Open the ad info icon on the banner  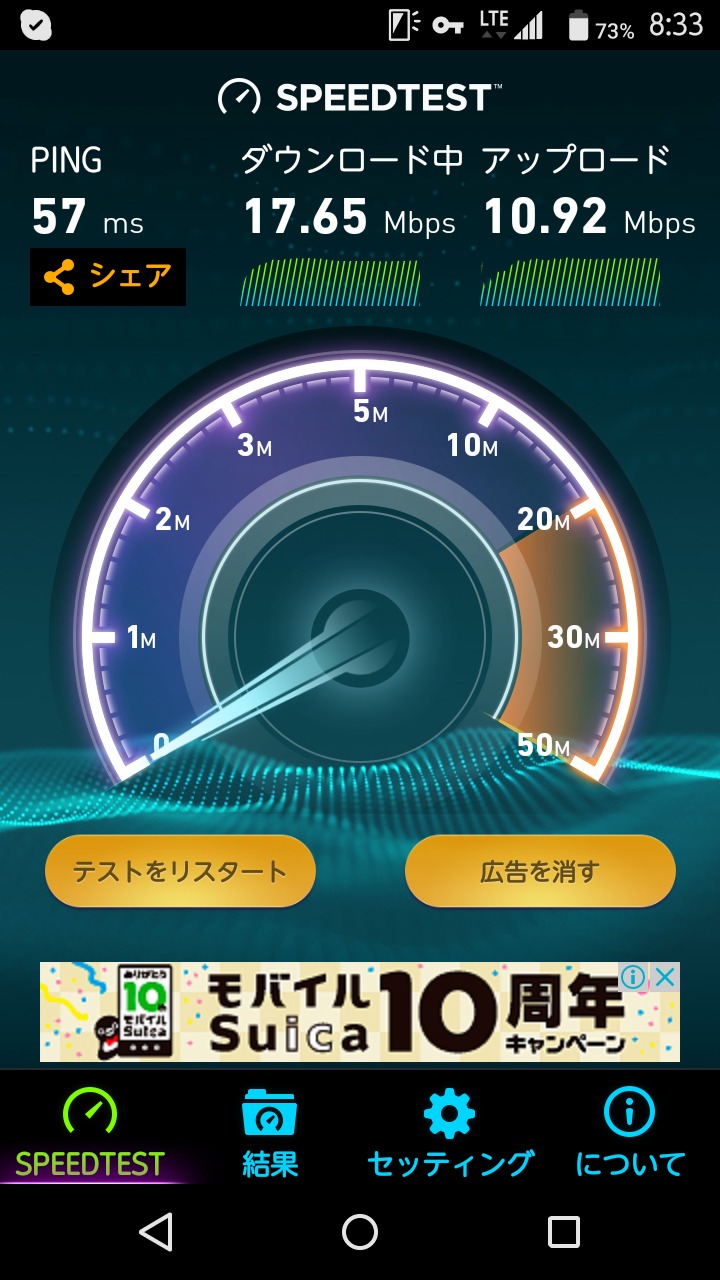click(633, 978)
